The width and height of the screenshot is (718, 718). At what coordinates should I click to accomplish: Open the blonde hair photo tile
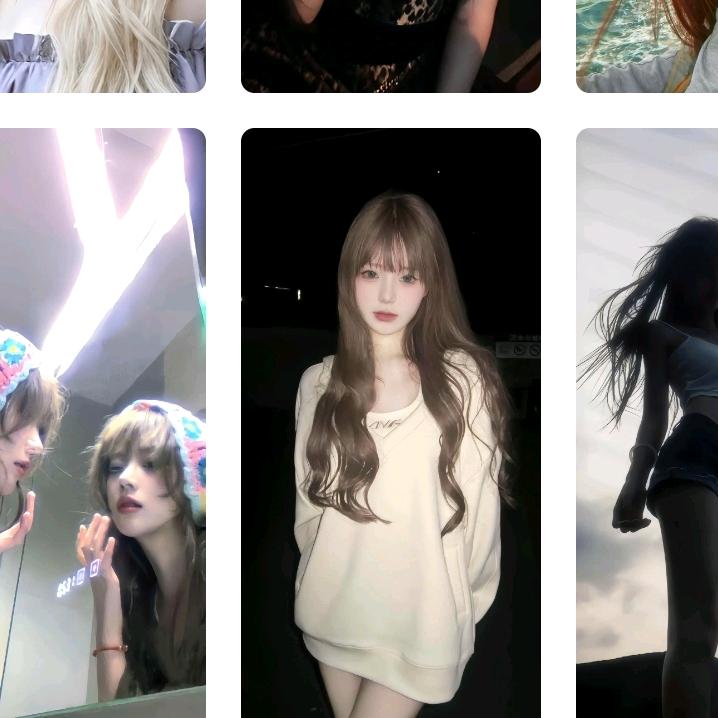point(102,45)
